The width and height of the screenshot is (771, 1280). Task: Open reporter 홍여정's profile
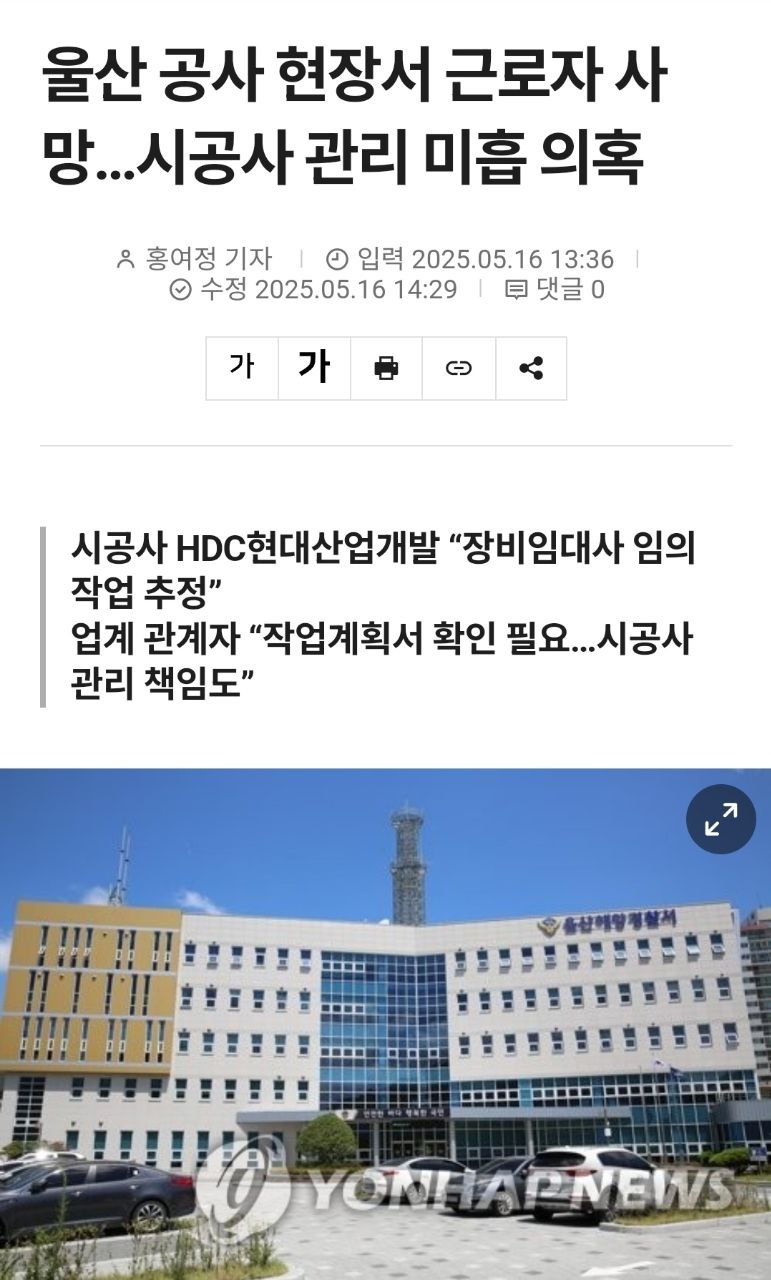tap(195, 259)
